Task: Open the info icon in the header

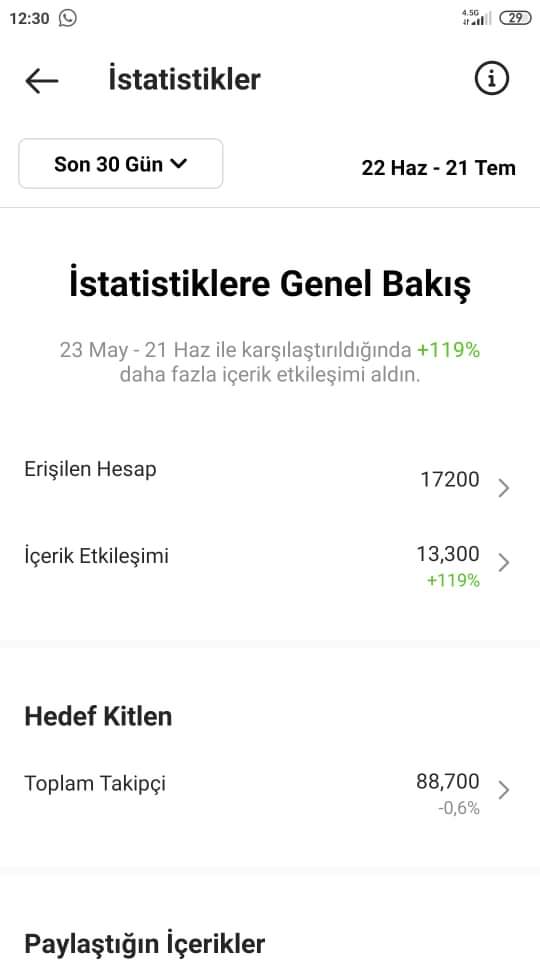Action: (492, 78)
